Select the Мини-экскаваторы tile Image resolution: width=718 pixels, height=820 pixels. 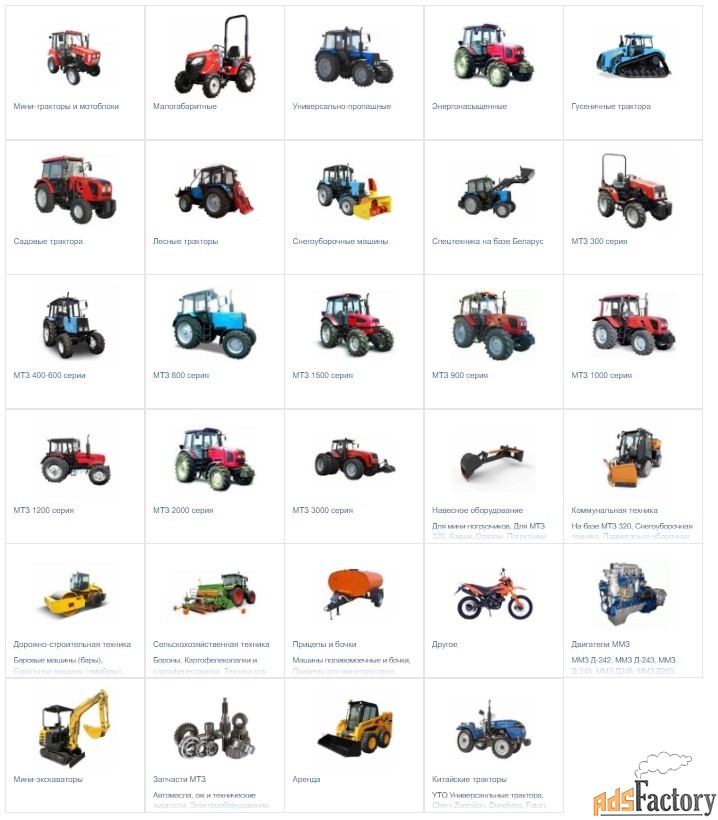pyautogui.click(x=48, y=779)
